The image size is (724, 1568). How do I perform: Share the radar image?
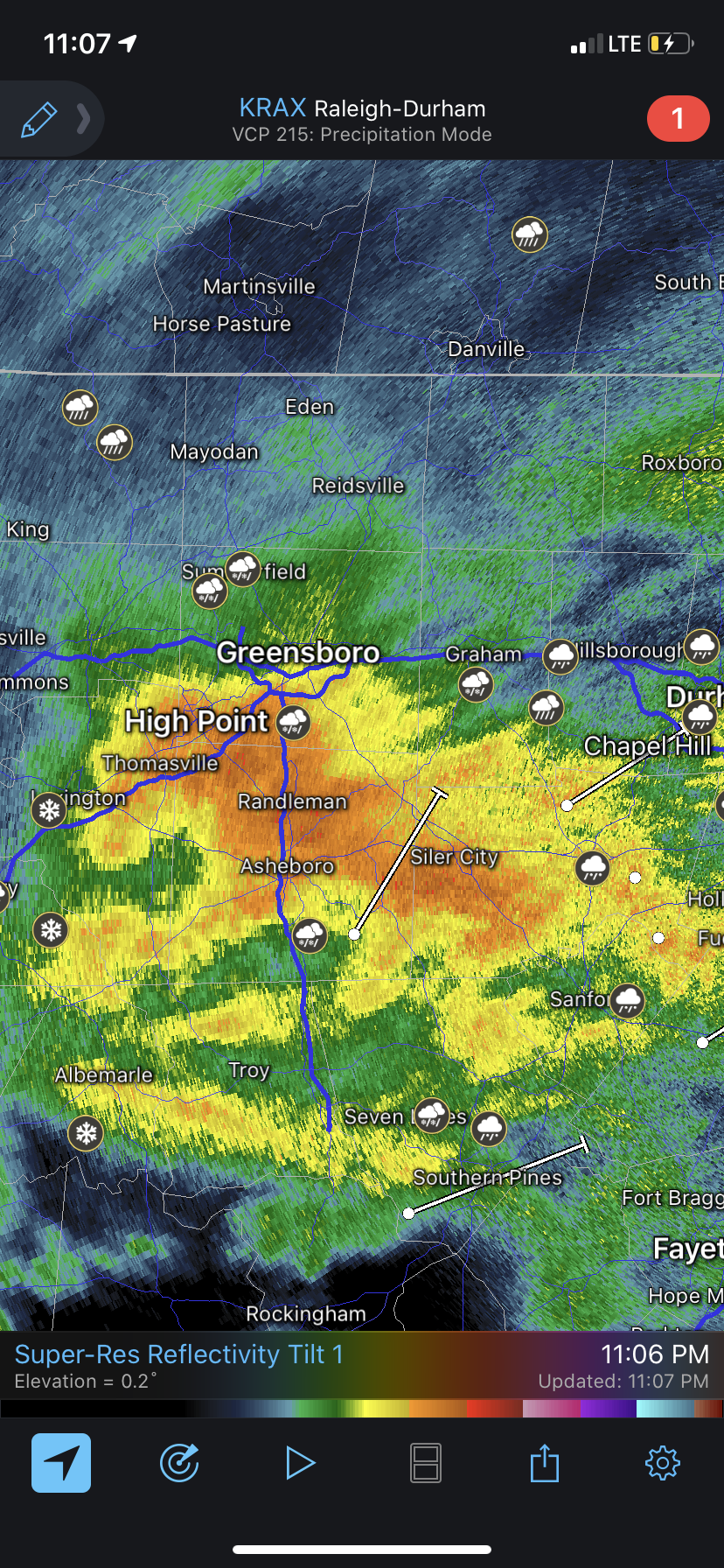[545, 1462]
